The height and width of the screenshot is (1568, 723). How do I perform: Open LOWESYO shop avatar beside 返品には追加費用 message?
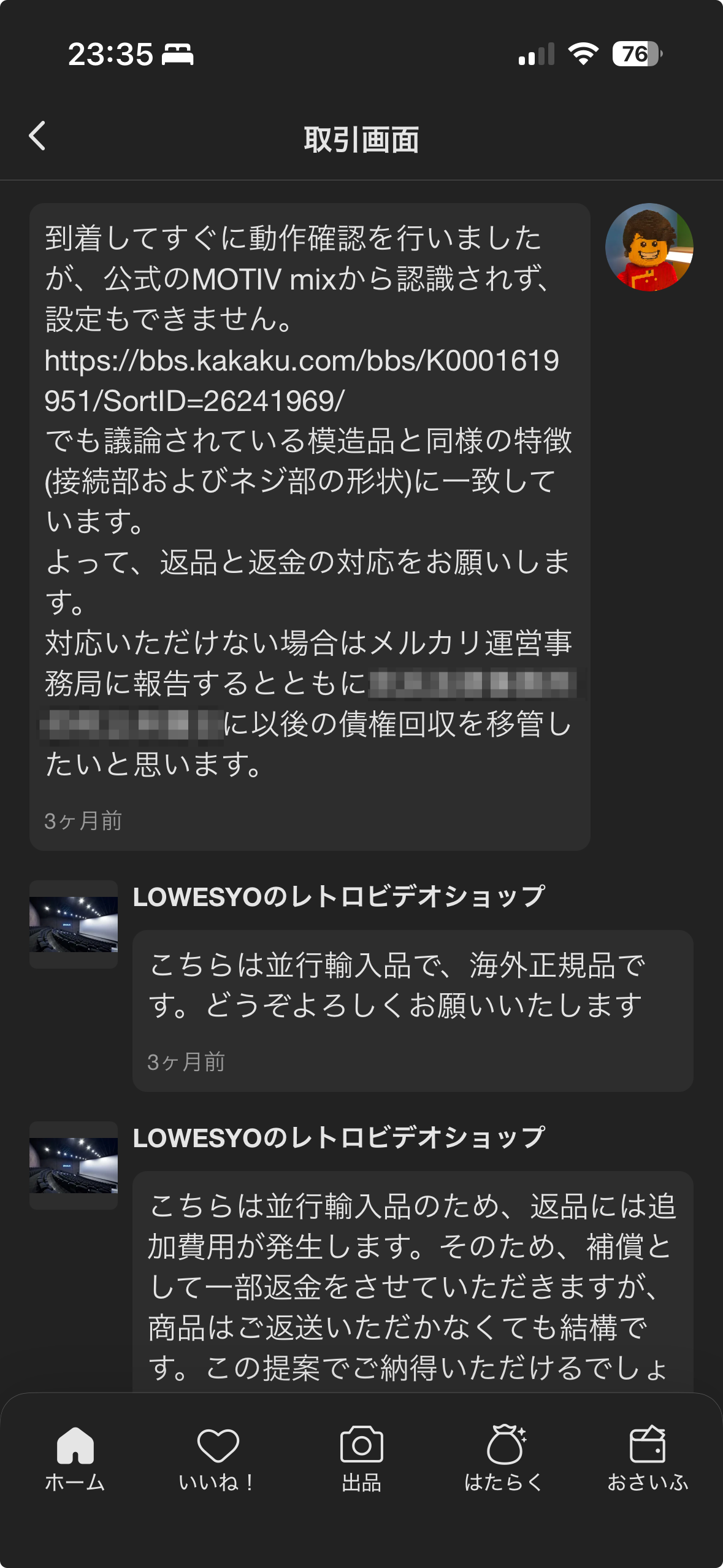[x=74, y=1166]
